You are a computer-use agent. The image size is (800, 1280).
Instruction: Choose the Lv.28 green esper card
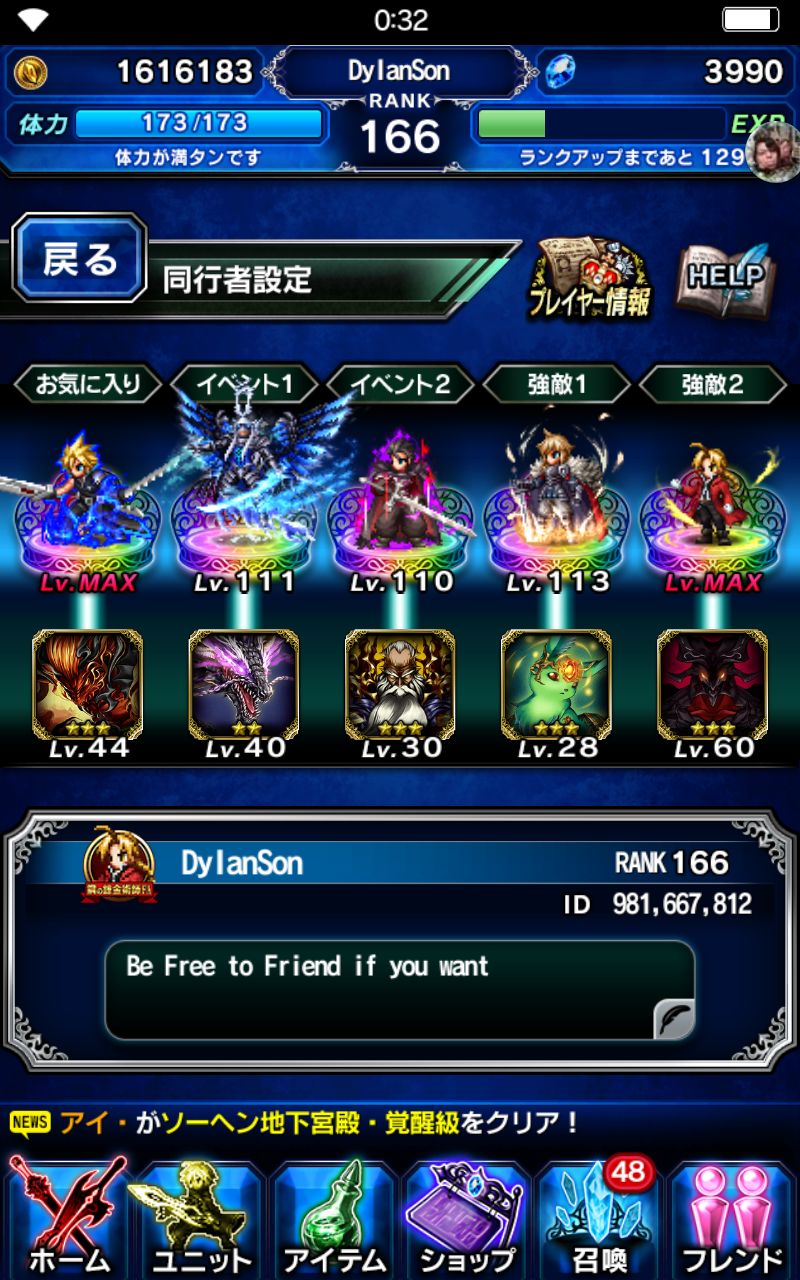(x=555, y=685)
